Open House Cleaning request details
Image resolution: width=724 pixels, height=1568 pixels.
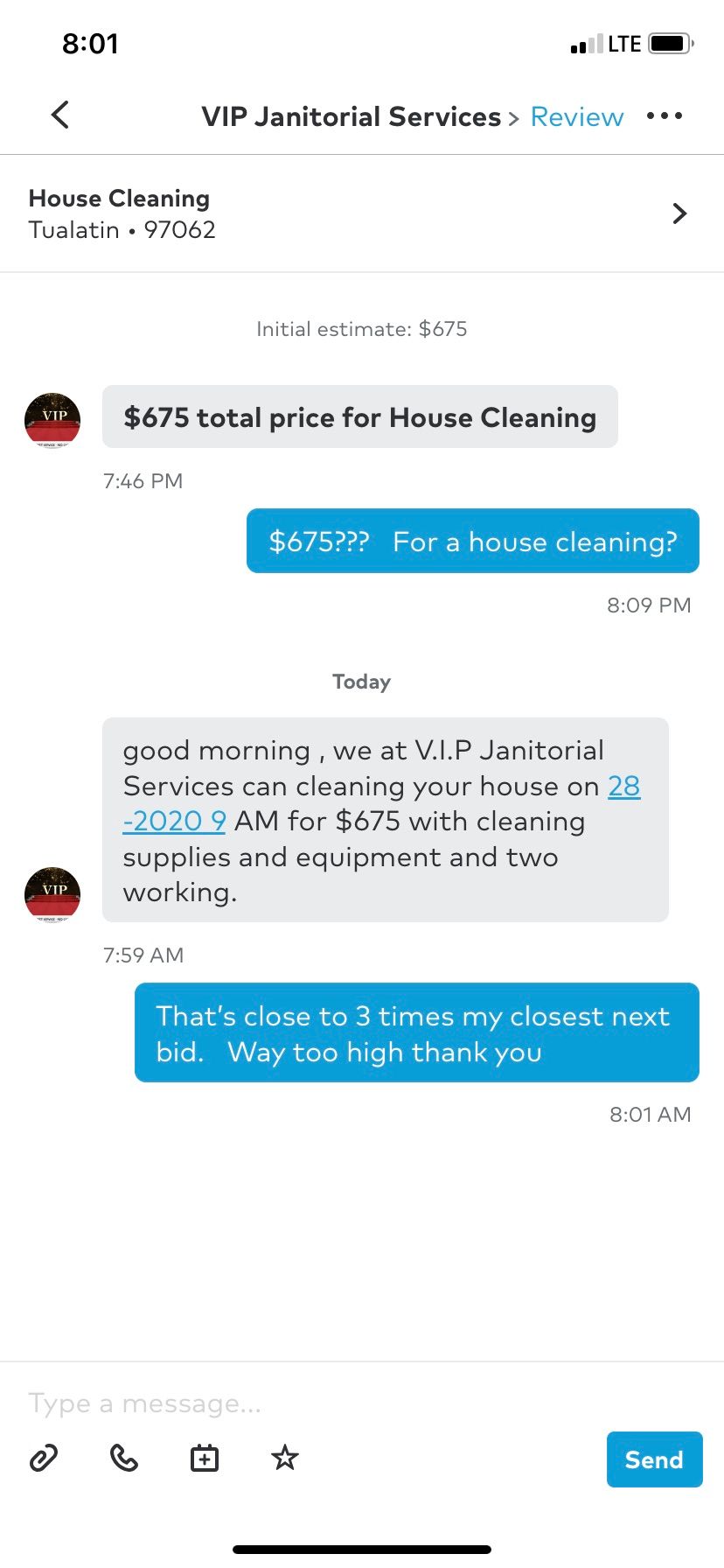(x=361, y=213)
